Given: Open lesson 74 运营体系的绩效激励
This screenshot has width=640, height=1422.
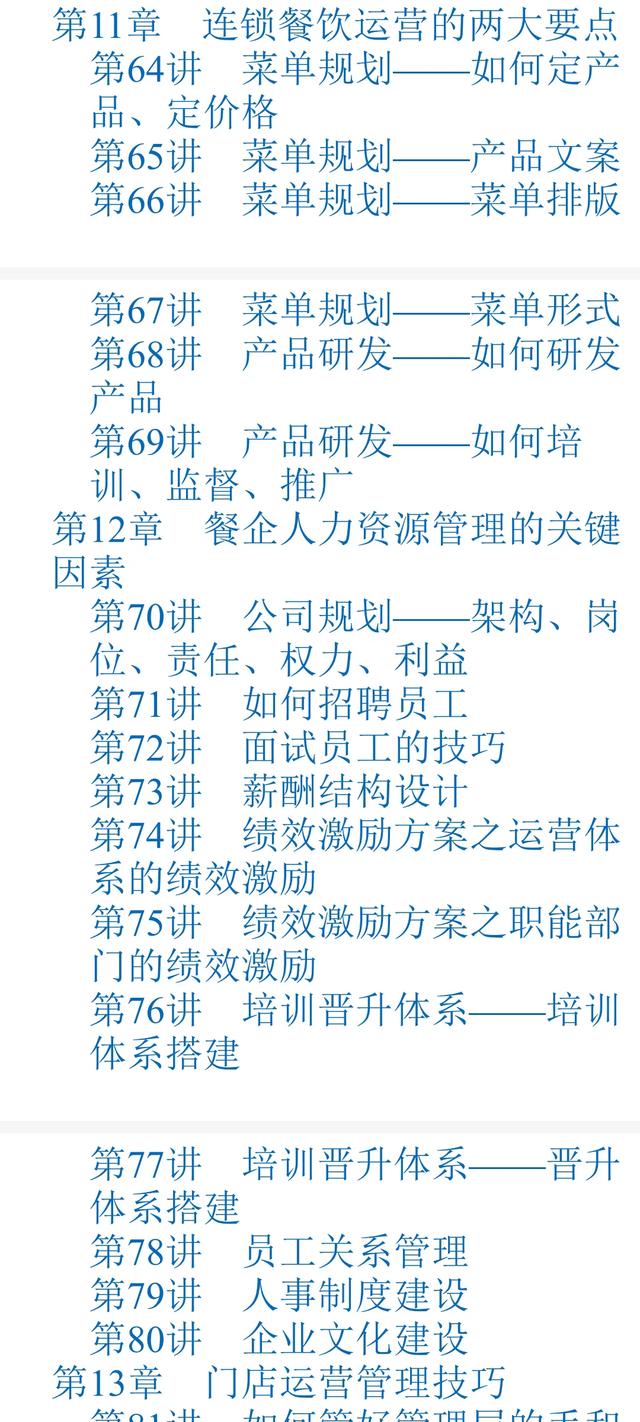Looking at the screenshot, I should tap(355, 858).
